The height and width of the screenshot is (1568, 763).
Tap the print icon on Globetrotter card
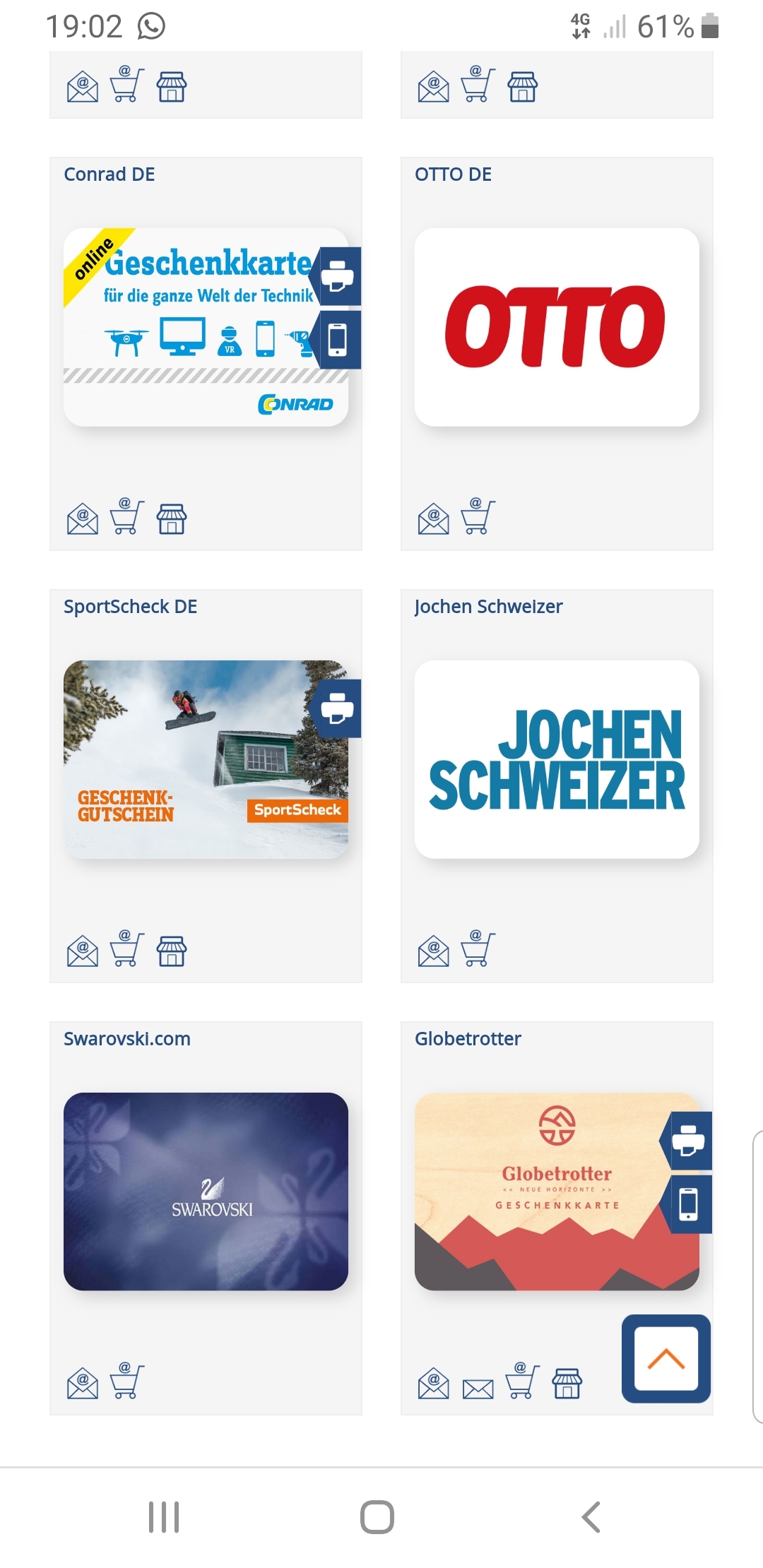pos(687,1141)
